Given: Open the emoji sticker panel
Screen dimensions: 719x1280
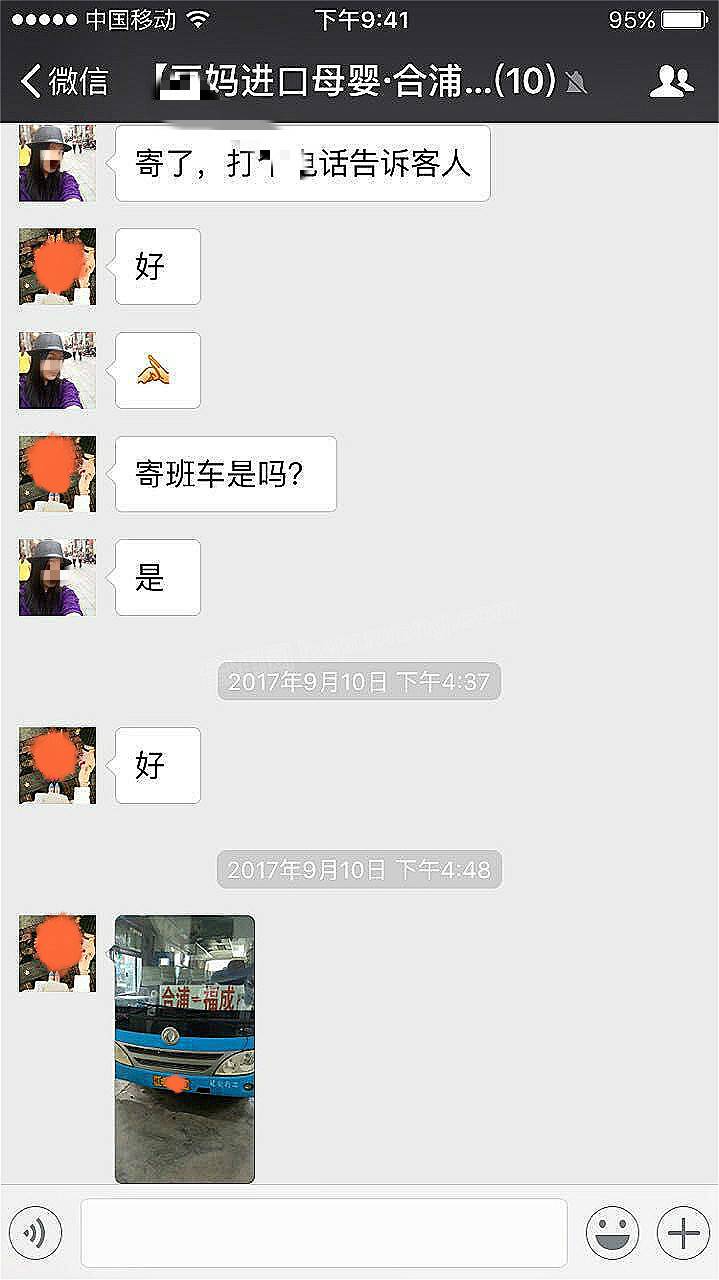Looking at the screenshot, I should coord(612,1234).
